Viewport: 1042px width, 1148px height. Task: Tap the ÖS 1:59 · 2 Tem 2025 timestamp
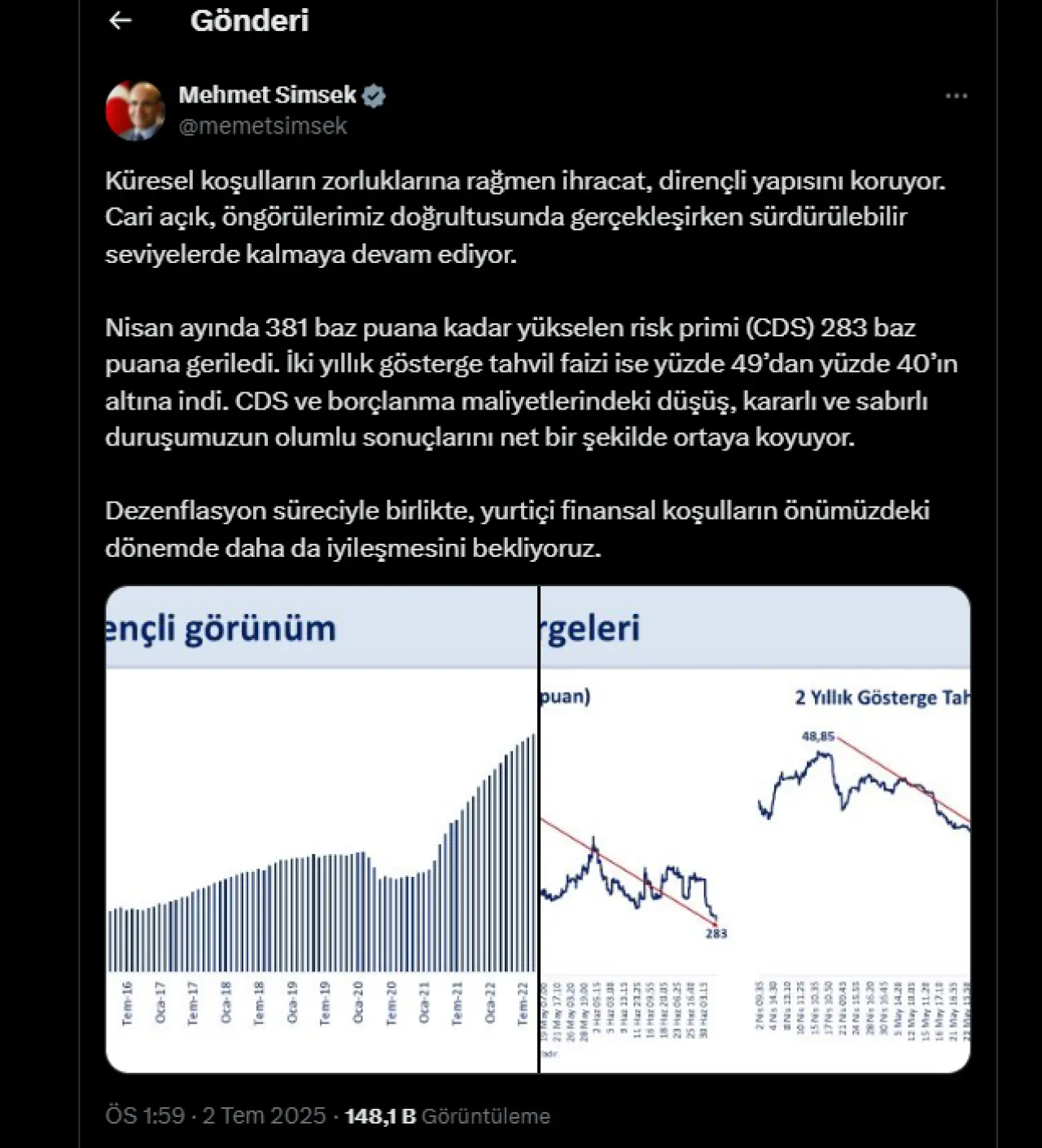click(216, 1115)
